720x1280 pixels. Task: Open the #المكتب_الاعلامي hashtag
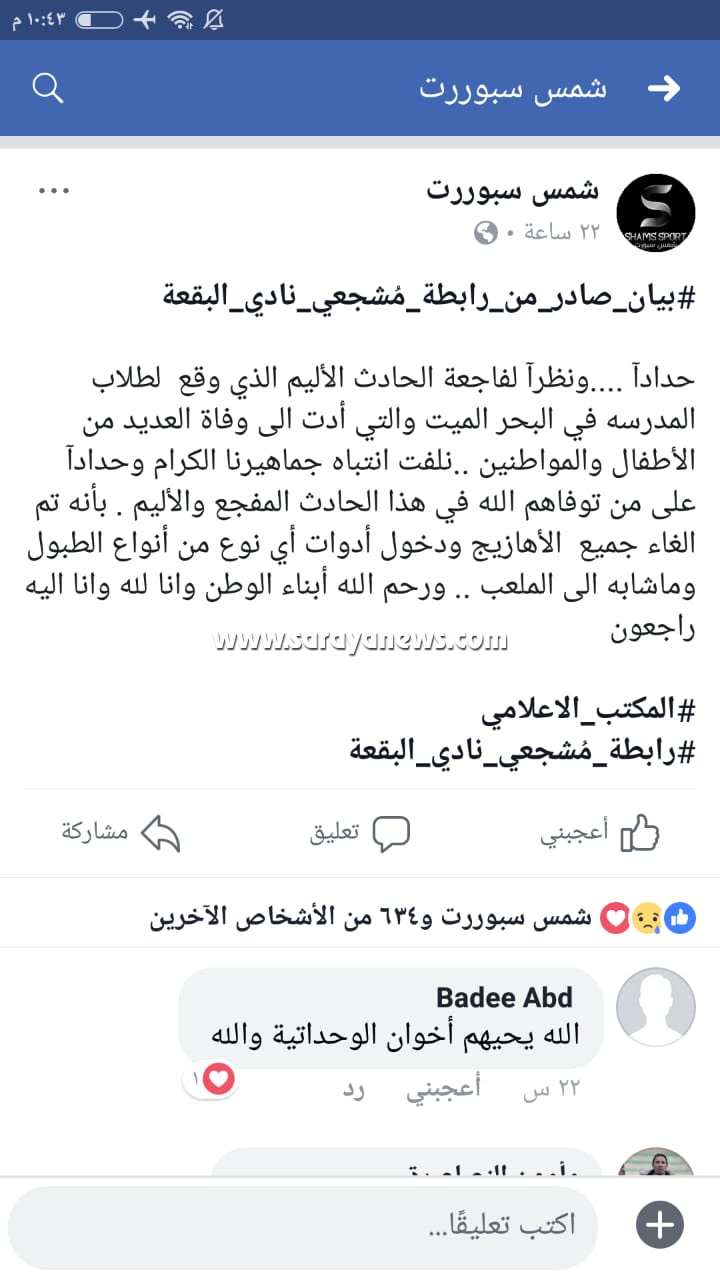(x=588, y=712)
